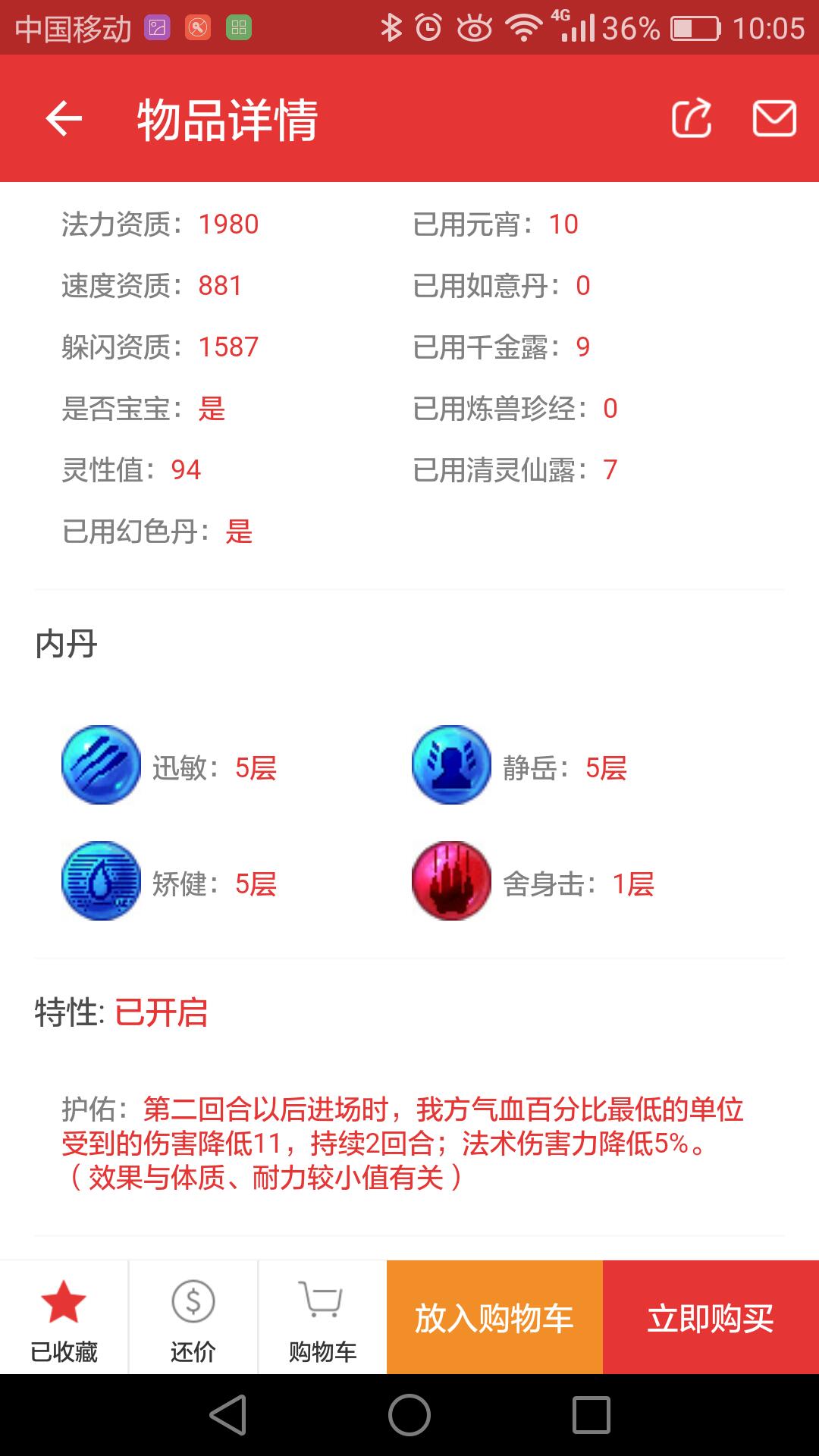The image size is (819, 1456).
Task: Open the 静岳 内丹 icon
Action: (x=451, y=764)
